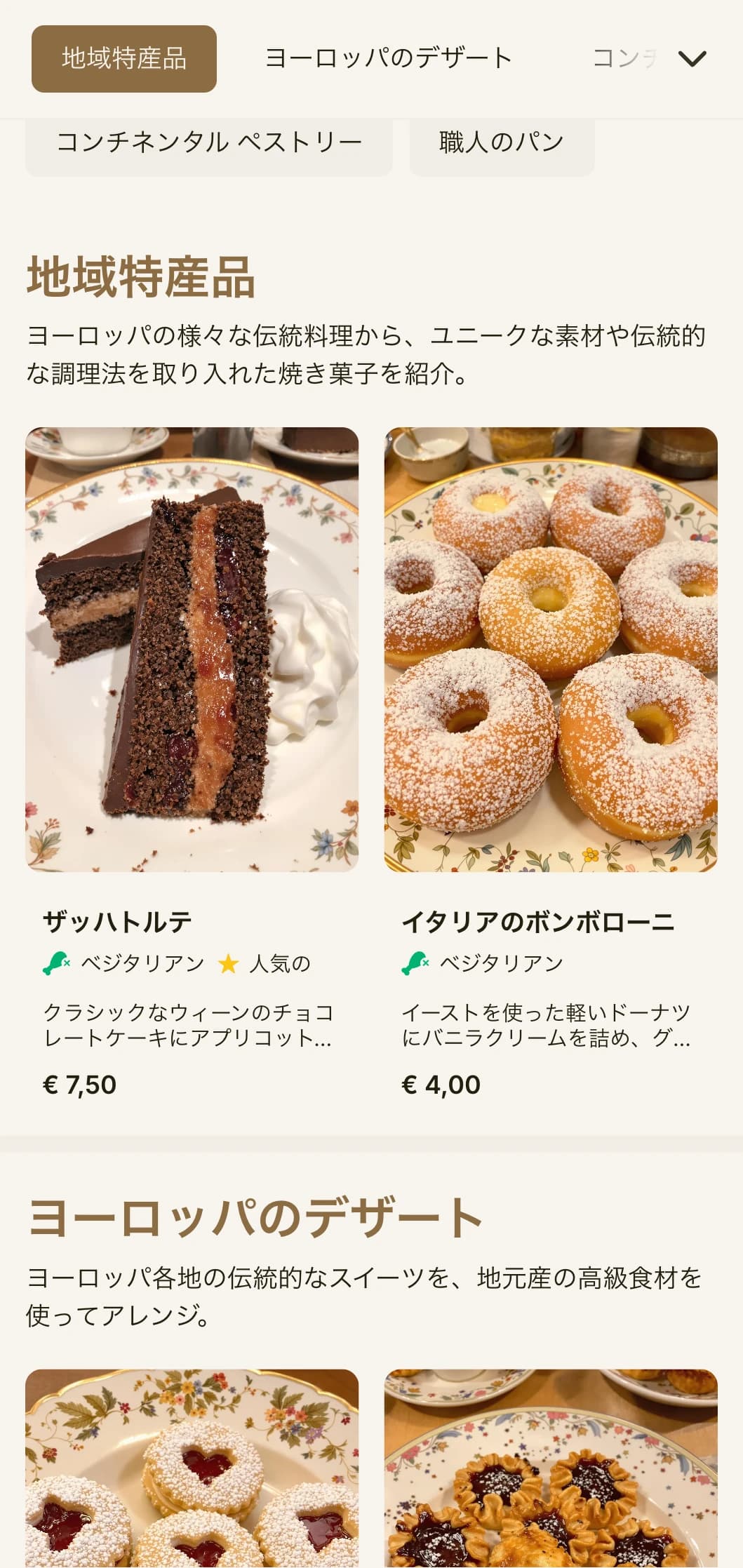
Task: Choose the 職人のパン chip
Action: [502, 143]
